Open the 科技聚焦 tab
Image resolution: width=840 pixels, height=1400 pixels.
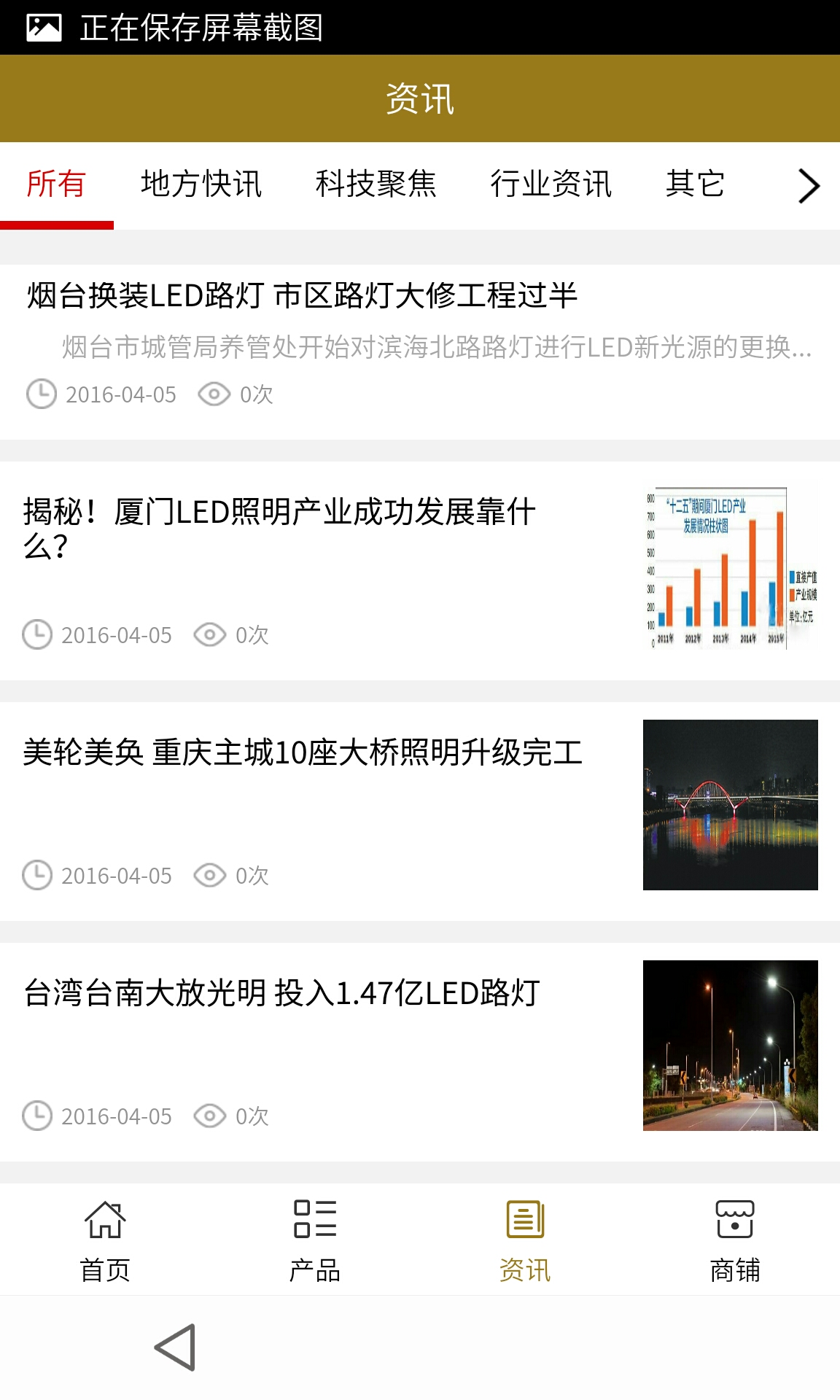pos(376,184)
